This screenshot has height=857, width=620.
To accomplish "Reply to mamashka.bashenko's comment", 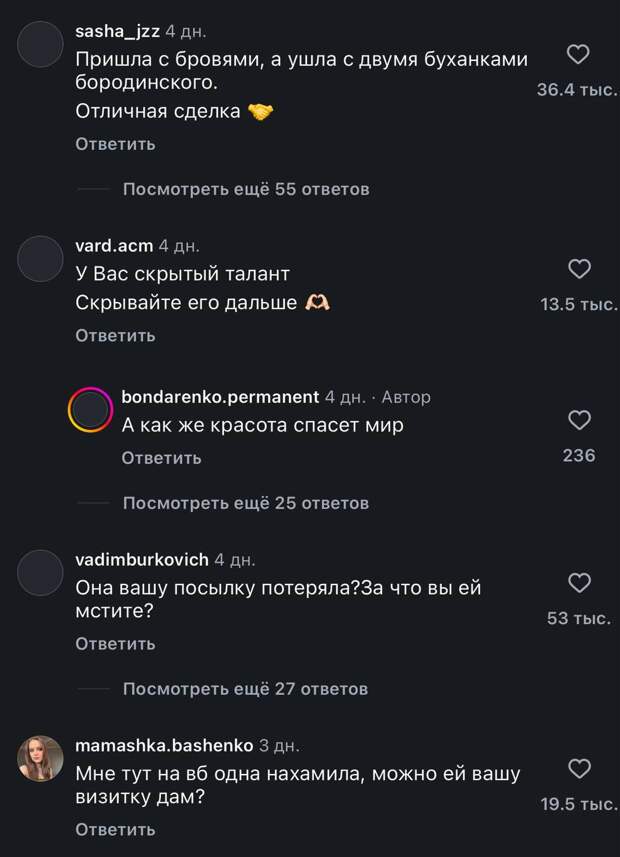I will coord(115,830).
